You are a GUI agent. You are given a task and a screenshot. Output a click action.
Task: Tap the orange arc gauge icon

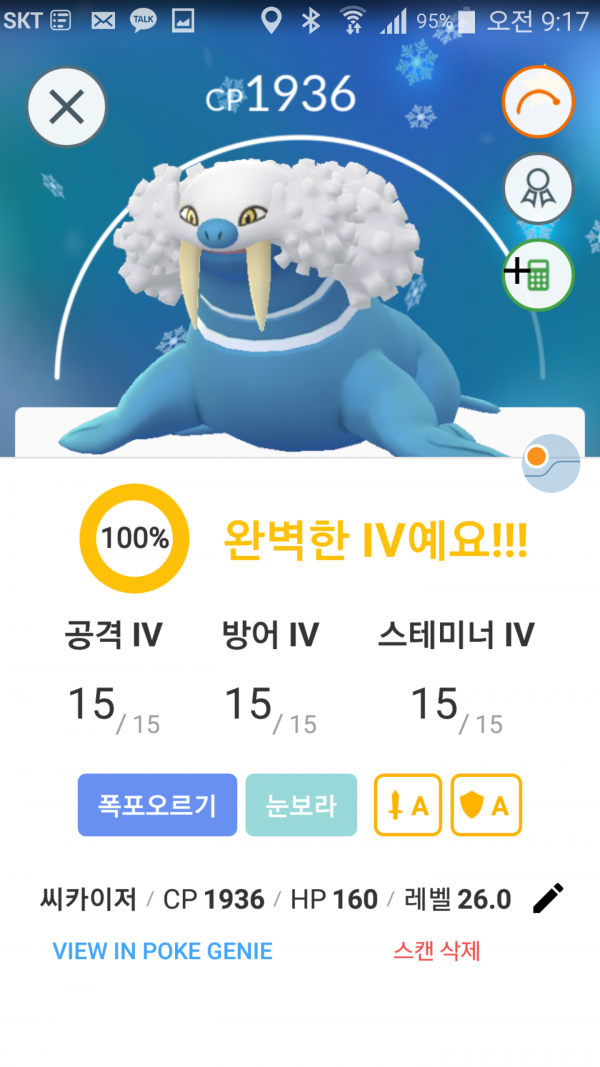click(537, 102)
